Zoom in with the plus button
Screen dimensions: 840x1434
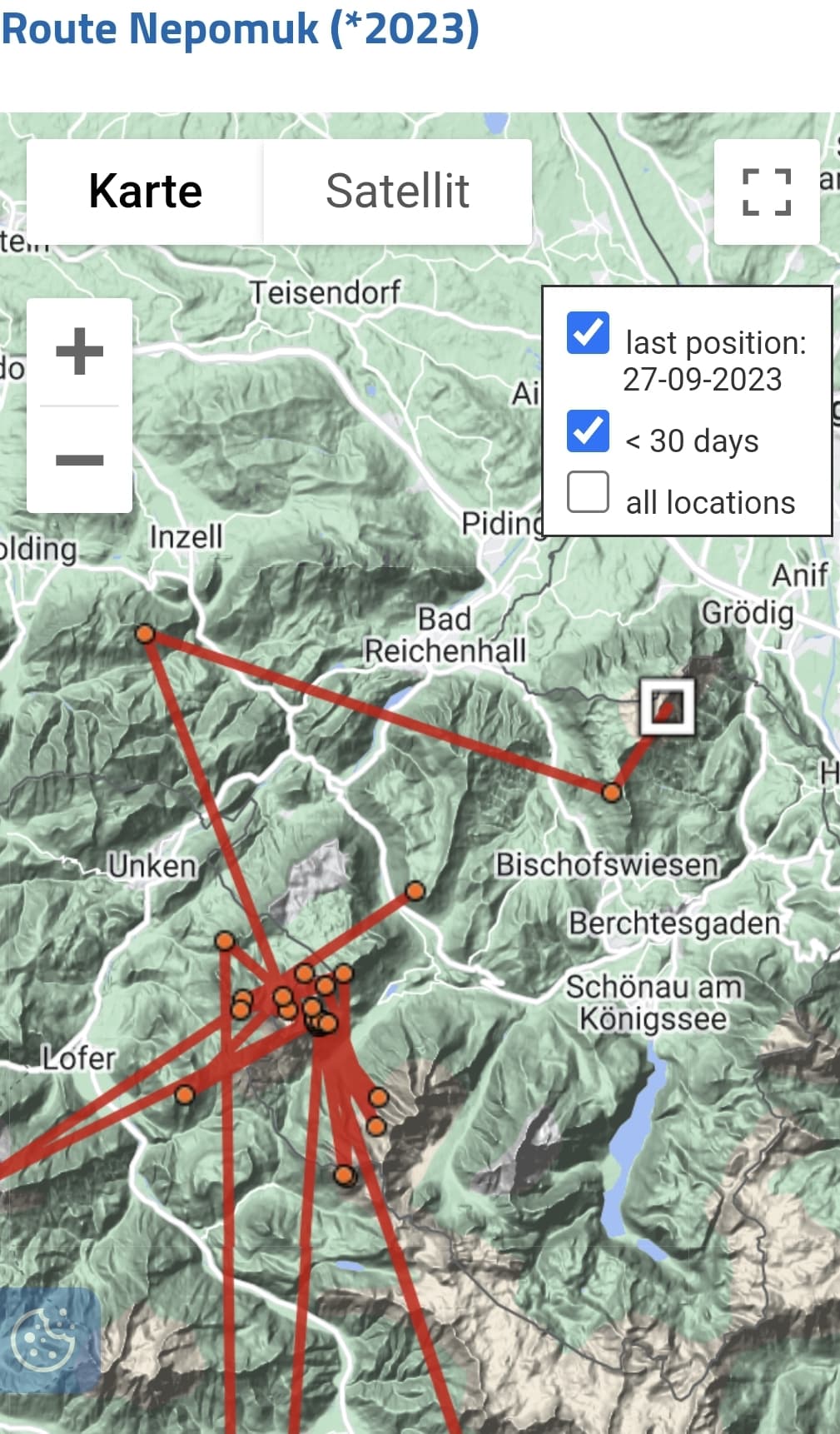(80, 351)
